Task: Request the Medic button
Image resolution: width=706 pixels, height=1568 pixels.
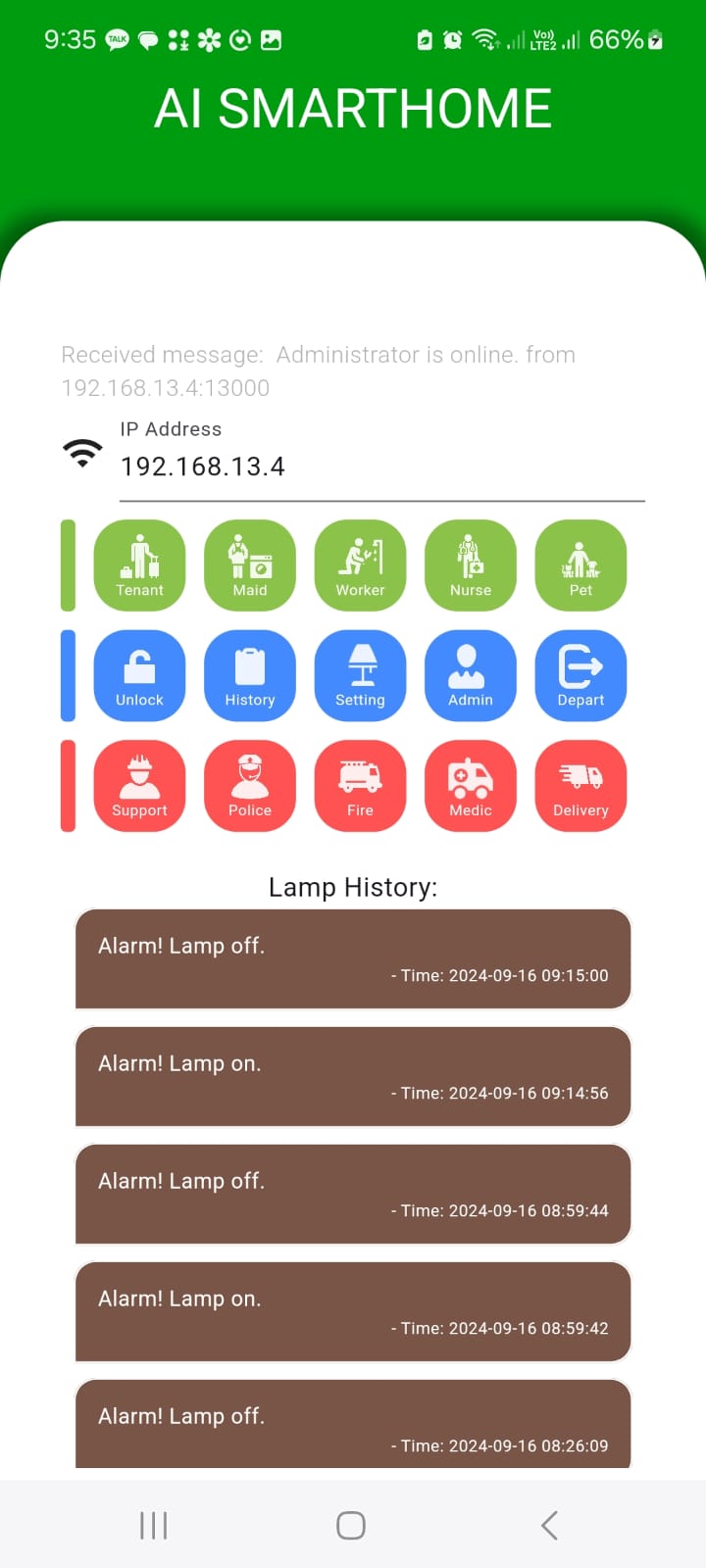Action: (471, 786)
